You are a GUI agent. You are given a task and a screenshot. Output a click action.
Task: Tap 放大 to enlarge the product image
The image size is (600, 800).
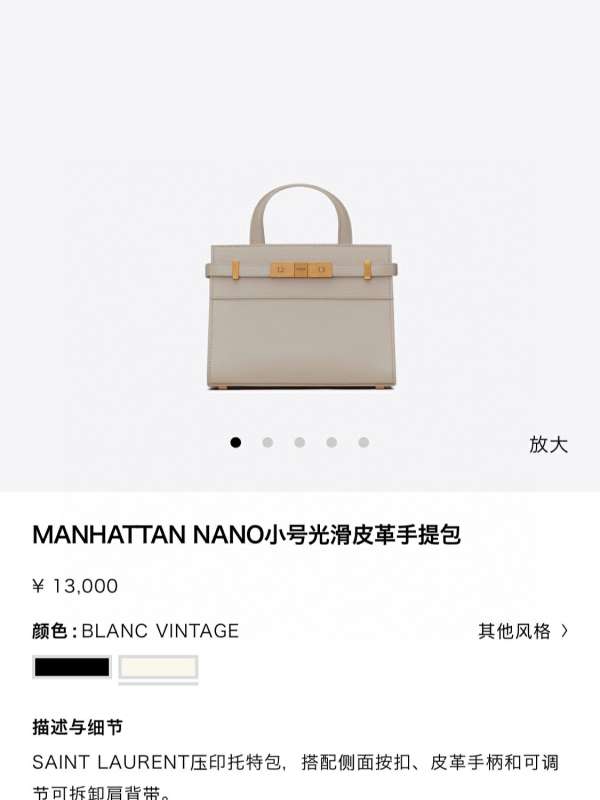point(548,444)
